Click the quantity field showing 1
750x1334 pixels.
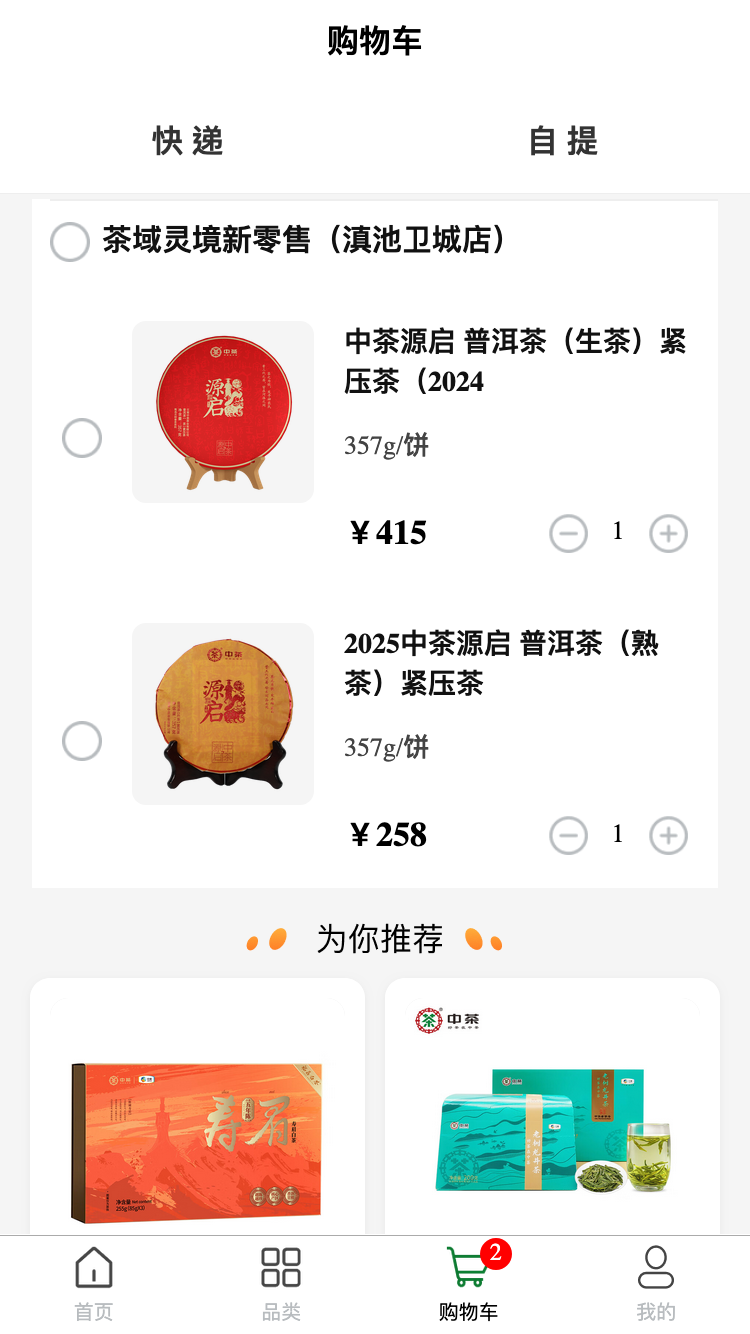[x=618, y=533]
